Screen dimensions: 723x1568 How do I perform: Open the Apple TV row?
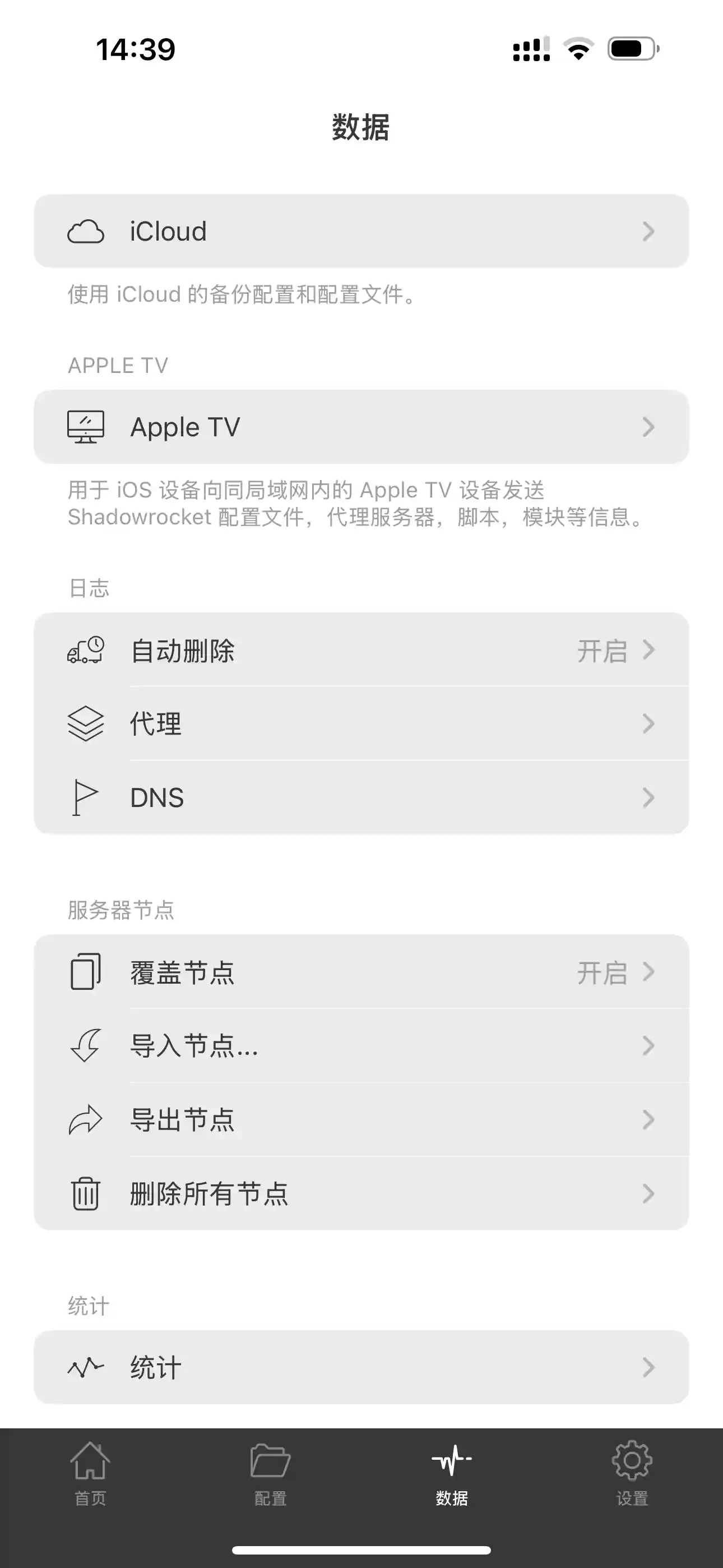361,427
